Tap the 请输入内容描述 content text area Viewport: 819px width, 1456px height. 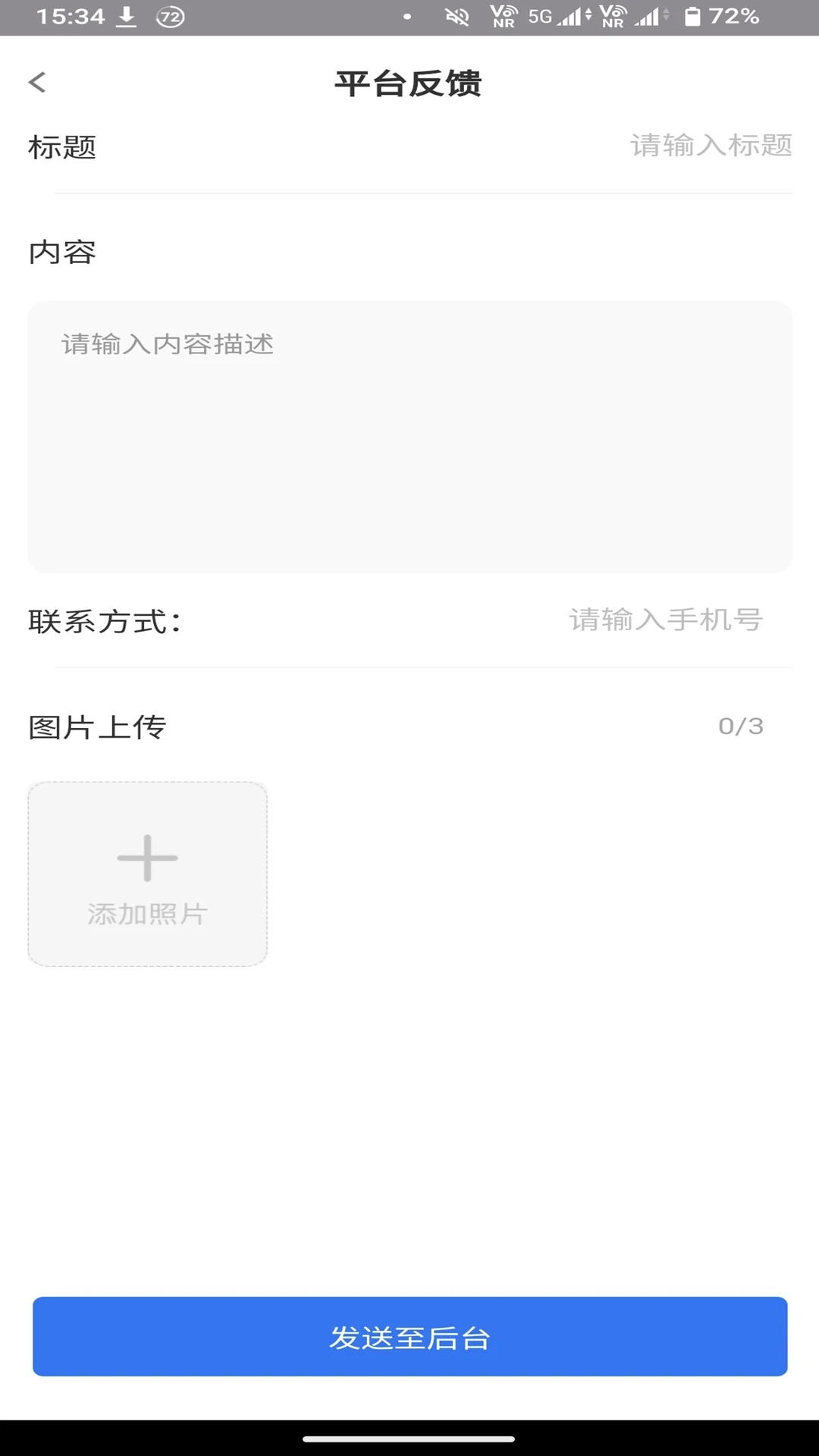410,436
